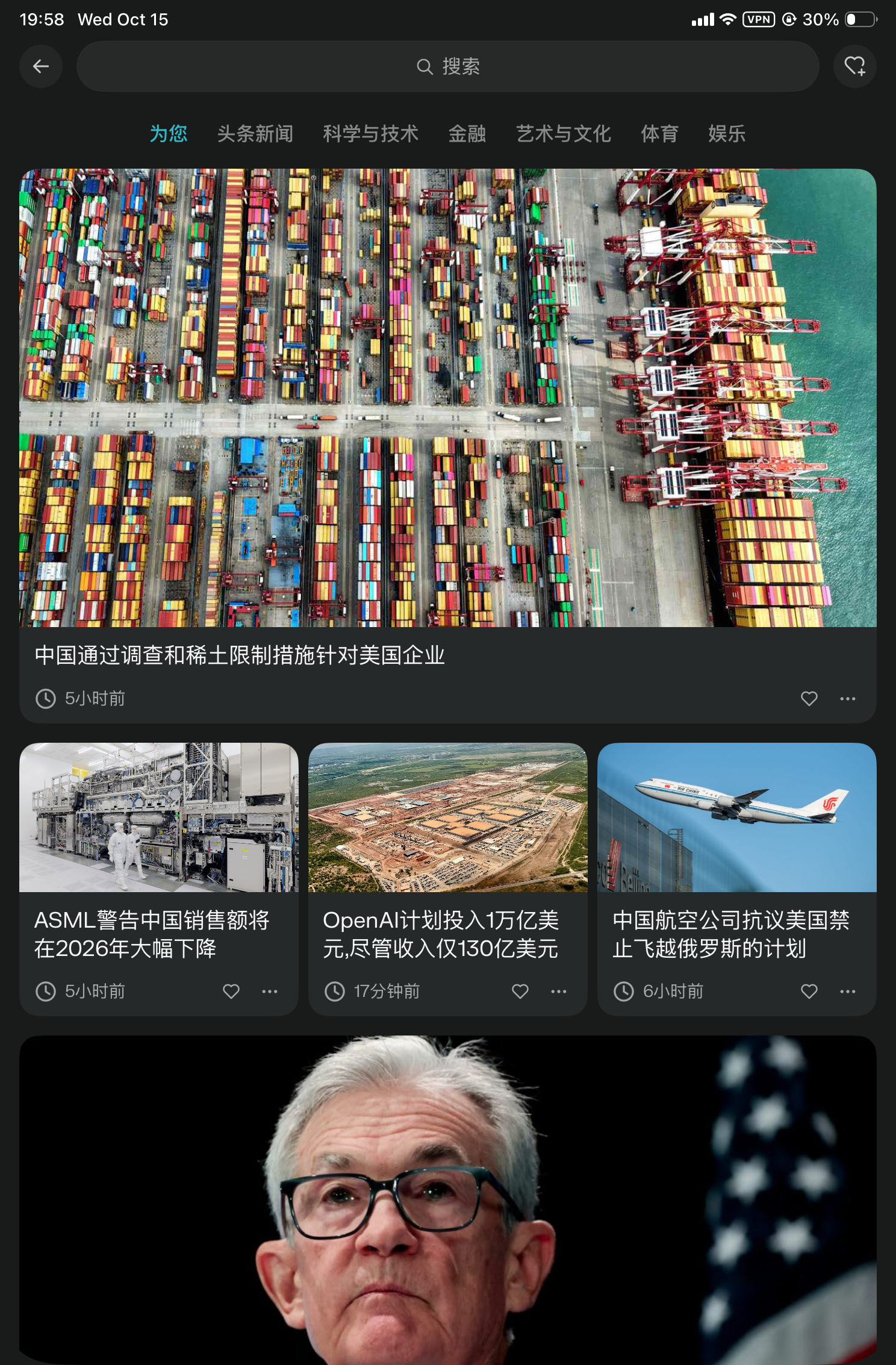Open the 艺术与文化 tab
The image size is (896, 1365).
tap(563, 134)
